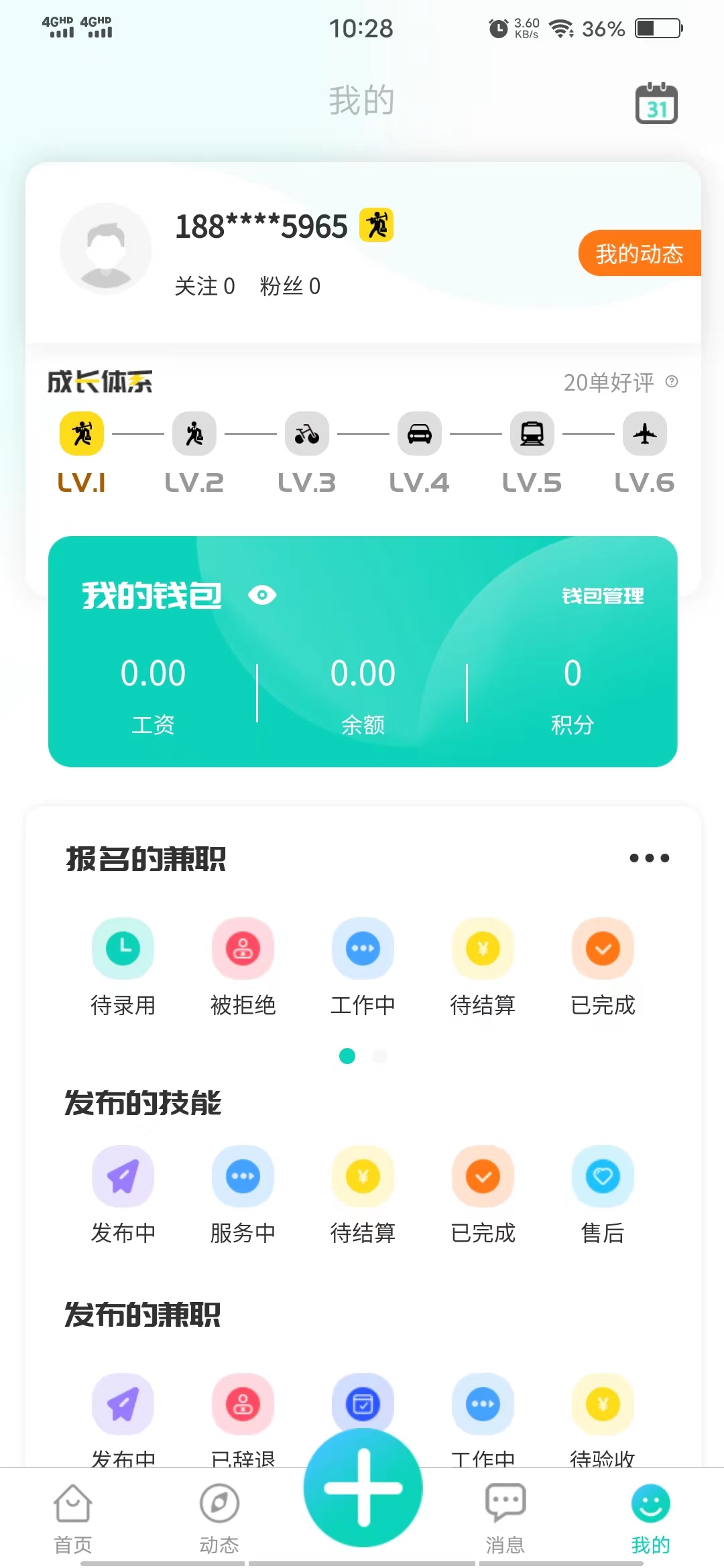The height and width of the screenshot is (1568, 724).
Task: Tap the help icon beside 20单好评
Action: coord(672,382)
